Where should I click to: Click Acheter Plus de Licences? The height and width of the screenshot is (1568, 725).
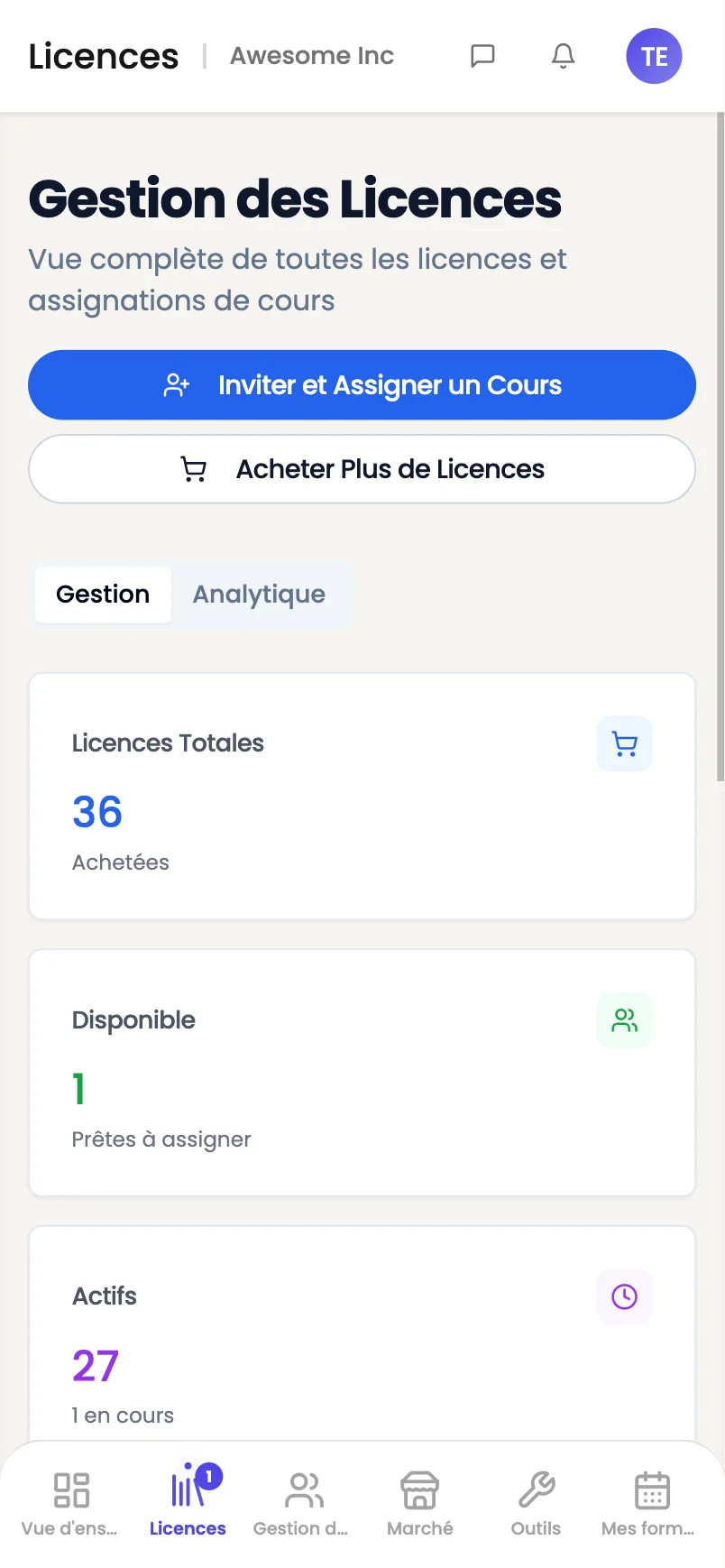[362, 468]
